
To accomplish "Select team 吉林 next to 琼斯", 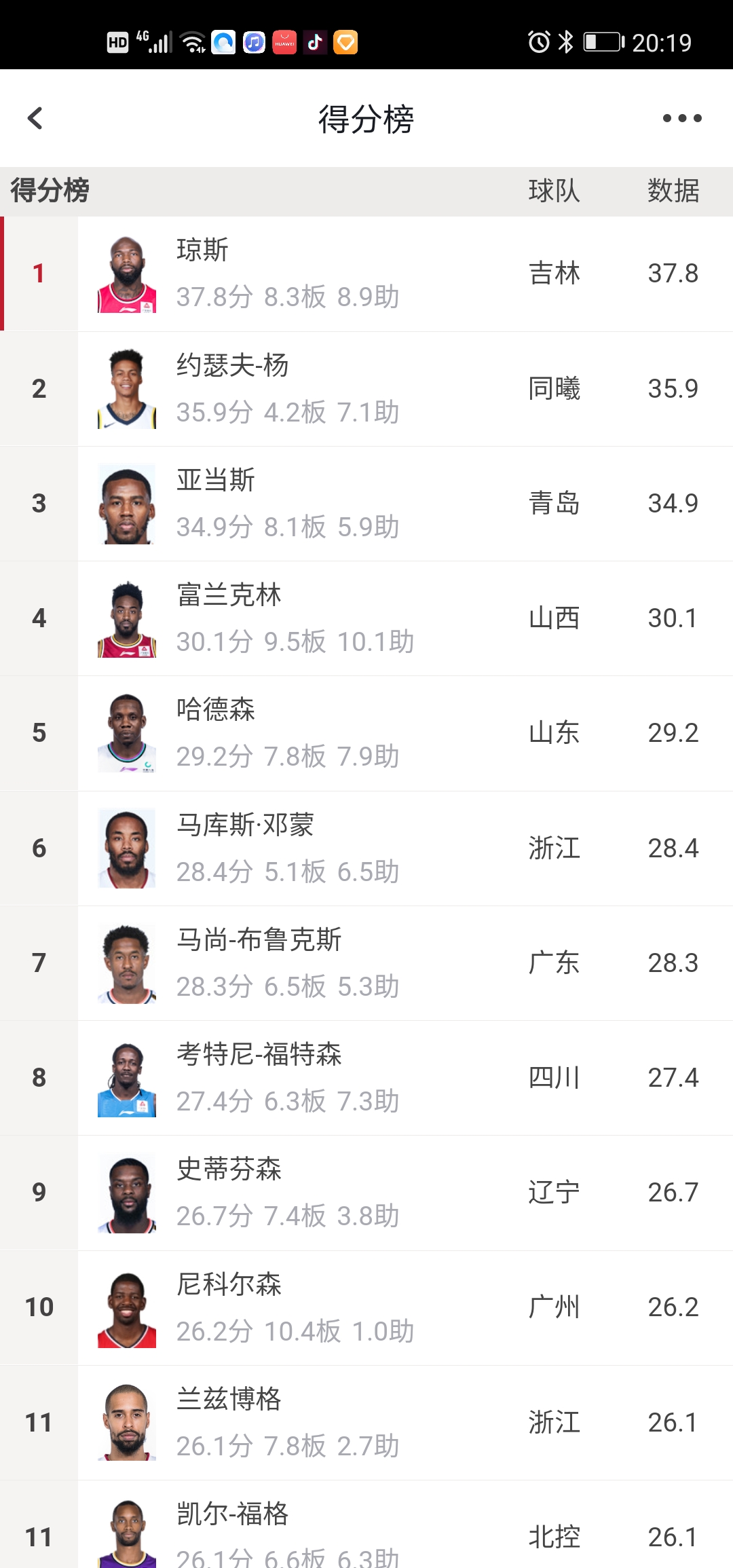I will coord(554,273).
